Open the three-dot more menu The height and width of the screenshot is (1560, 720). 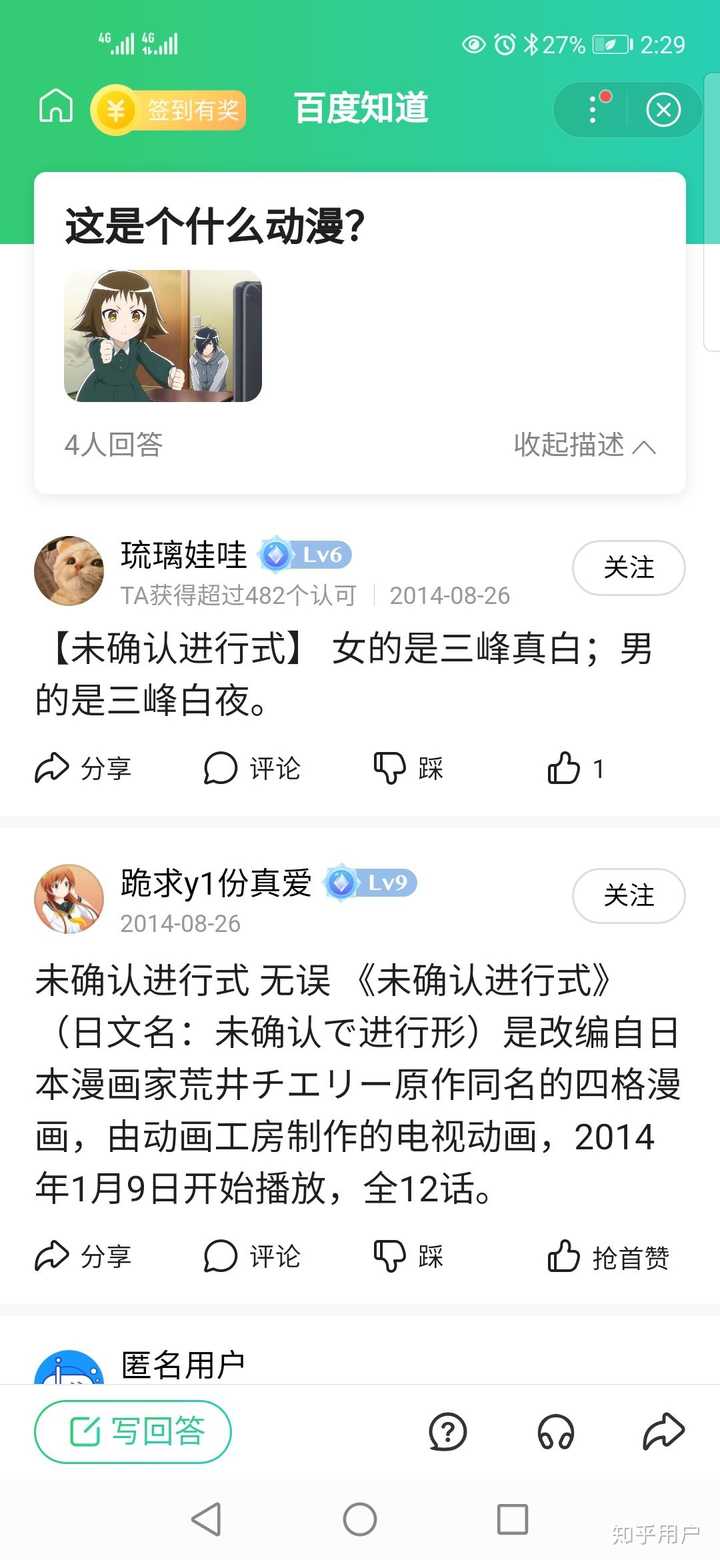pos(593,109)
